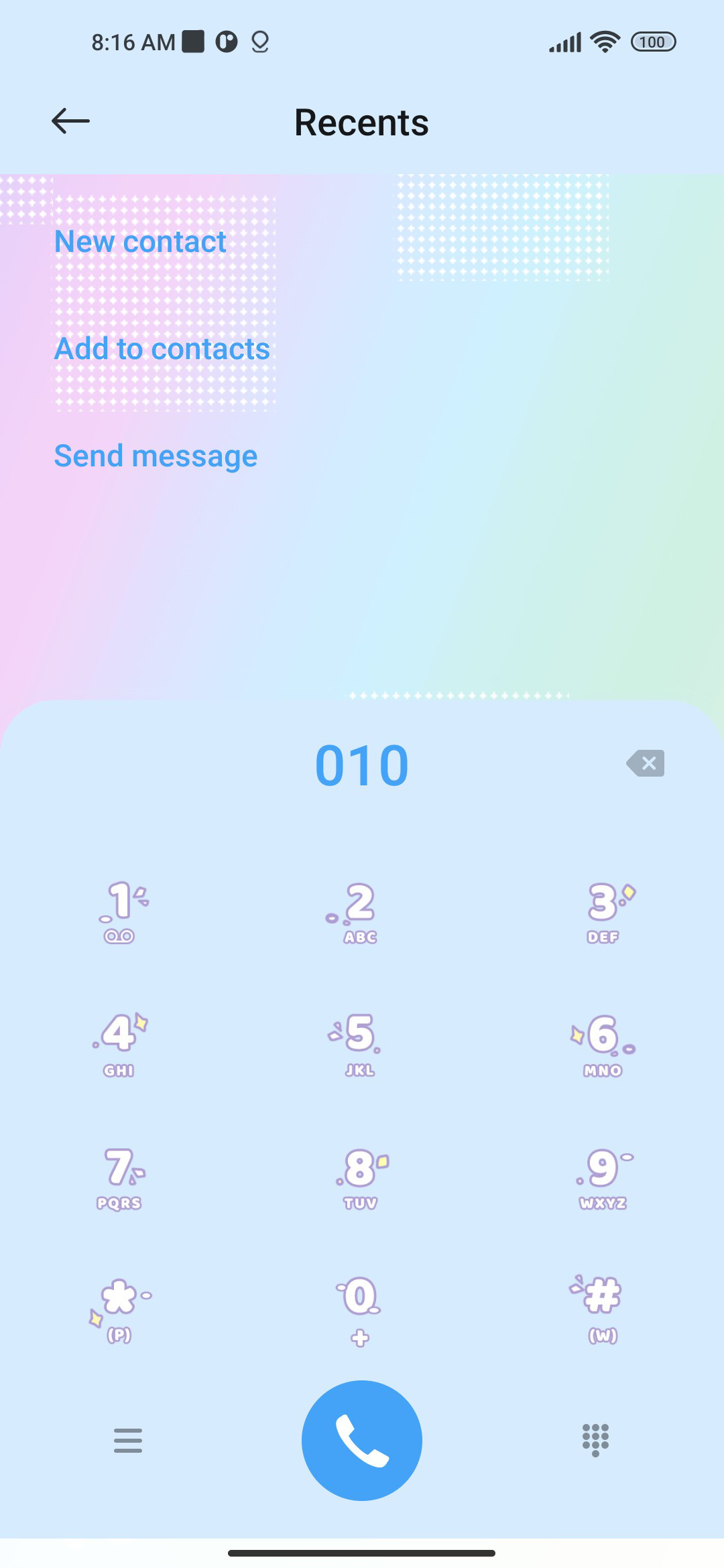Screen dimensions: 724x1568
Task: Select Add to contacts
Action: click(x=162, y=348)
